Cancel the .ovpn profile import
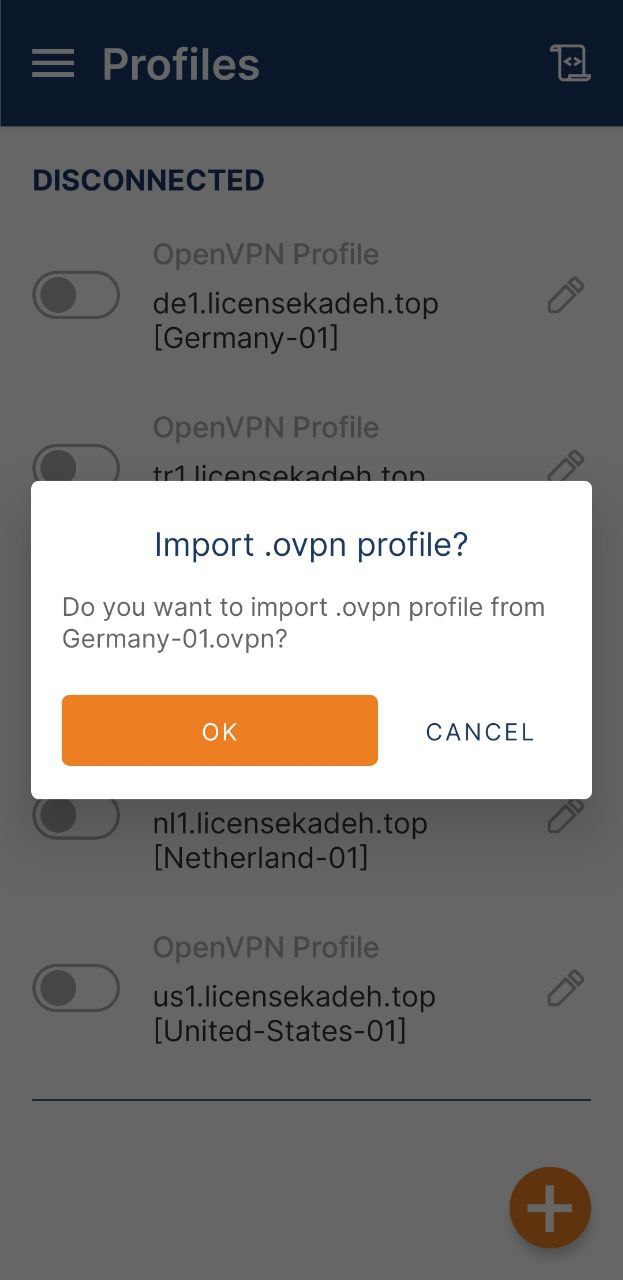This screenshot has width=623, height=1280. point(480,732)
